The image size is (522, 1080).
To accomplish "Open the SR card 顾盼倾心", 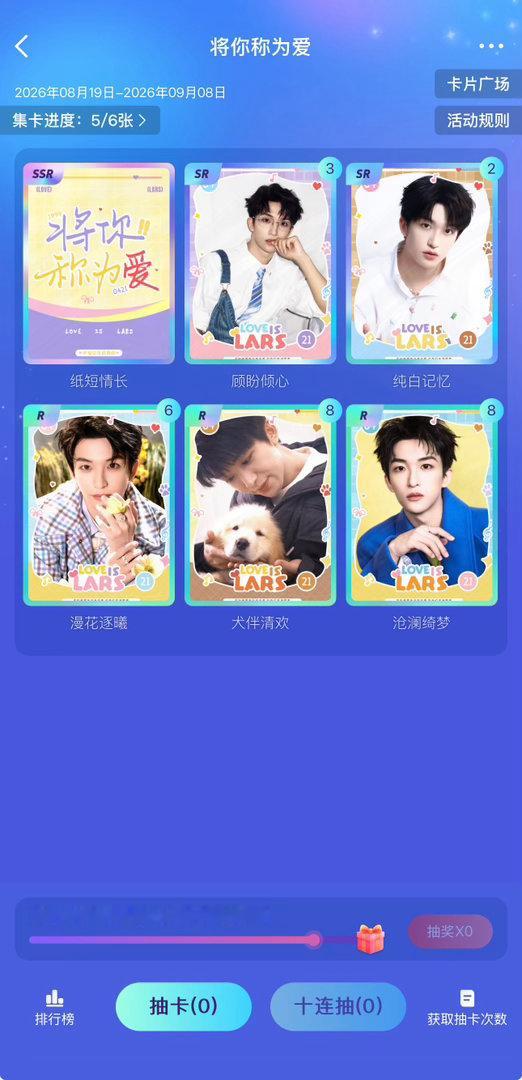I will tap(260, 263).
